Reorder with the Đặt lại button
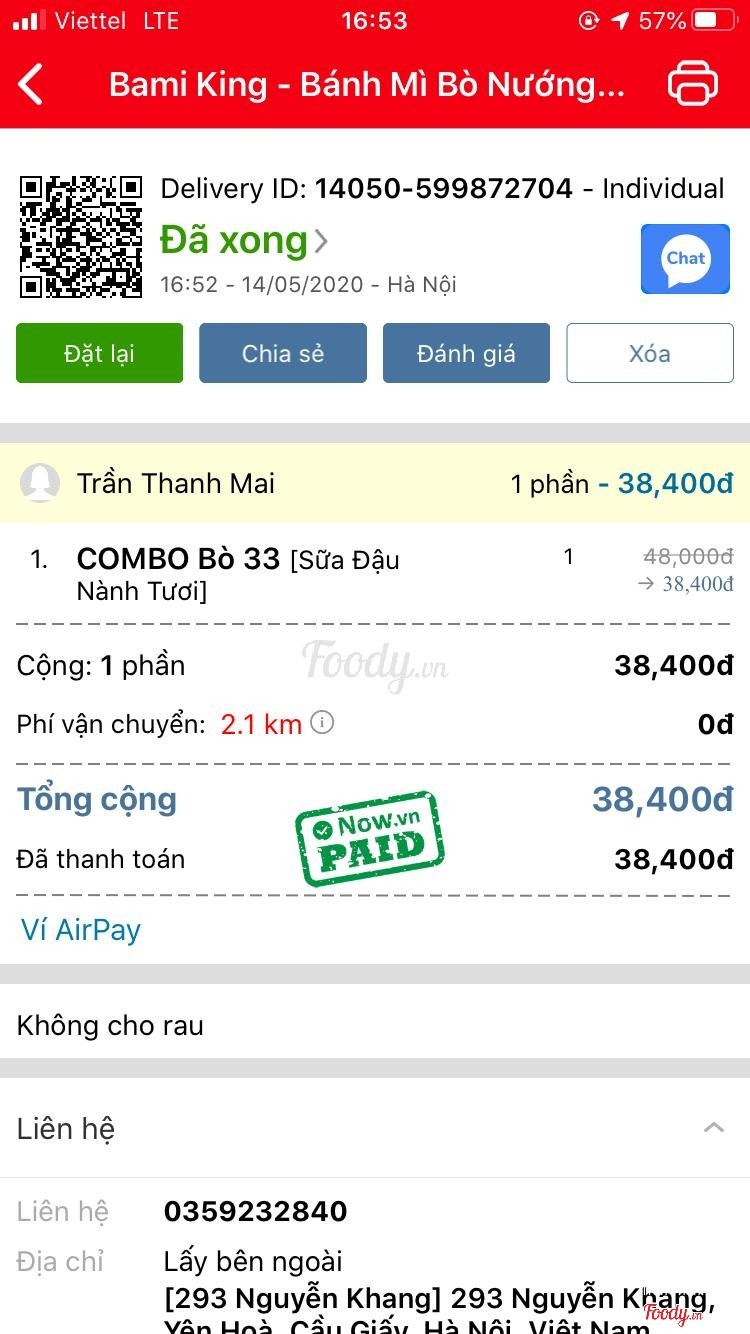Screen dimensions: 750x1334 click(x=99, y=353)
